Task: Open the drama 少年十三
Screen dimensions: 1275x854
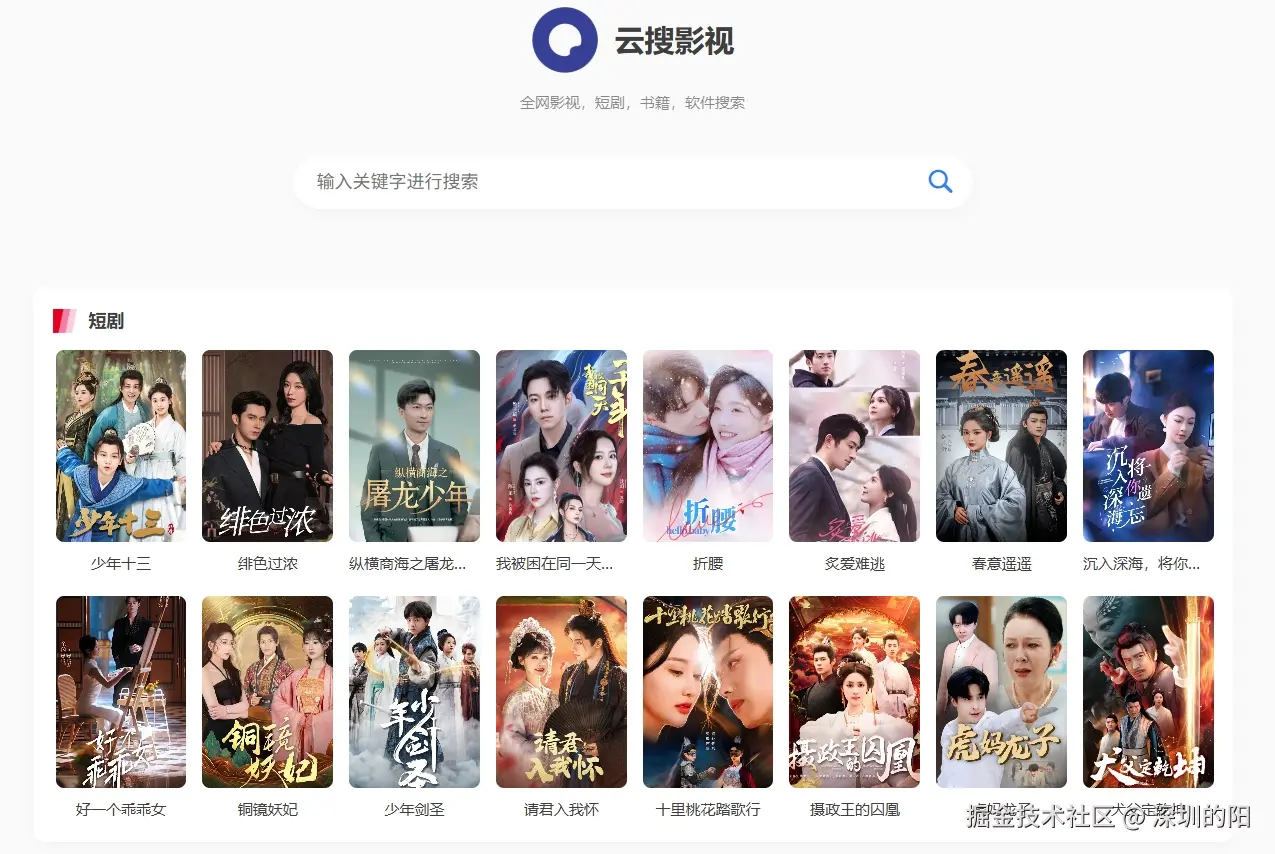Action: (x=121, y=446)
